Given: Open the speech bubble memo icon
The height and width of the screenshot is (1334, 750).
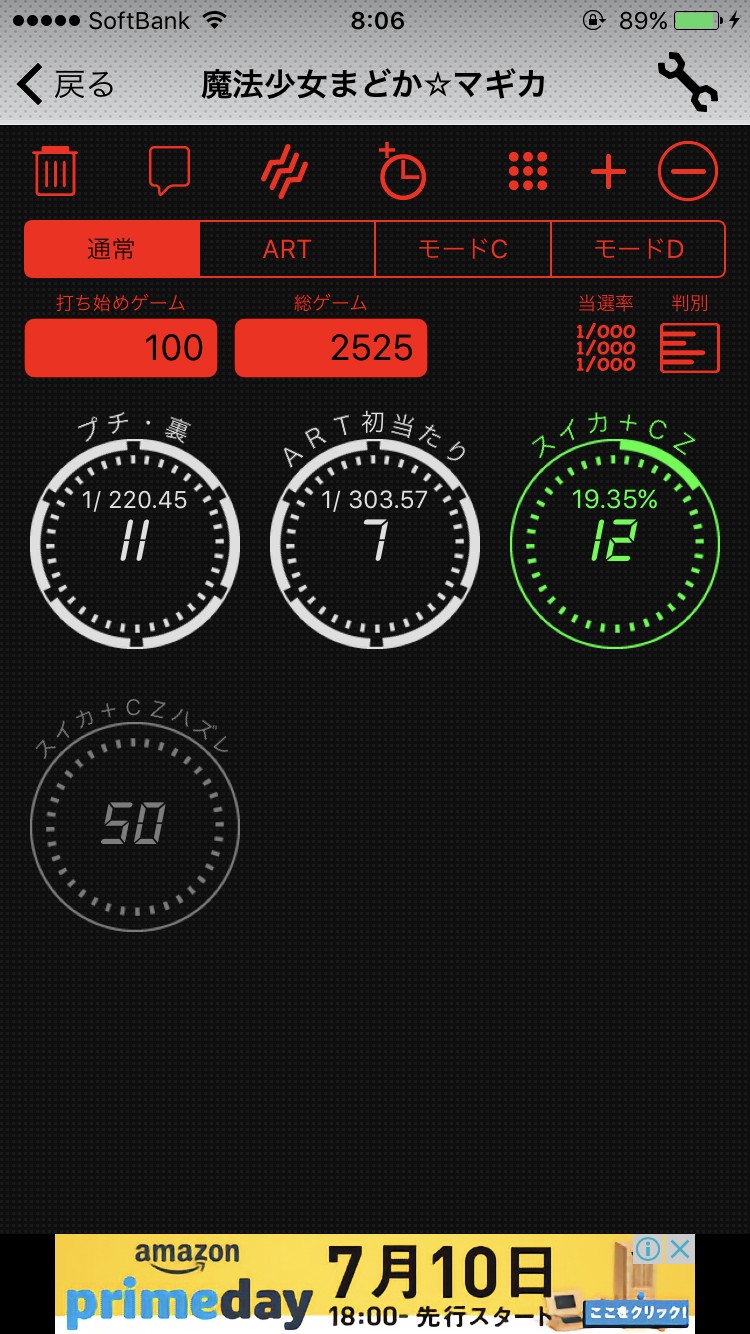Looking at the screenshot, I should pyautogui.click(x=169, y=171).
